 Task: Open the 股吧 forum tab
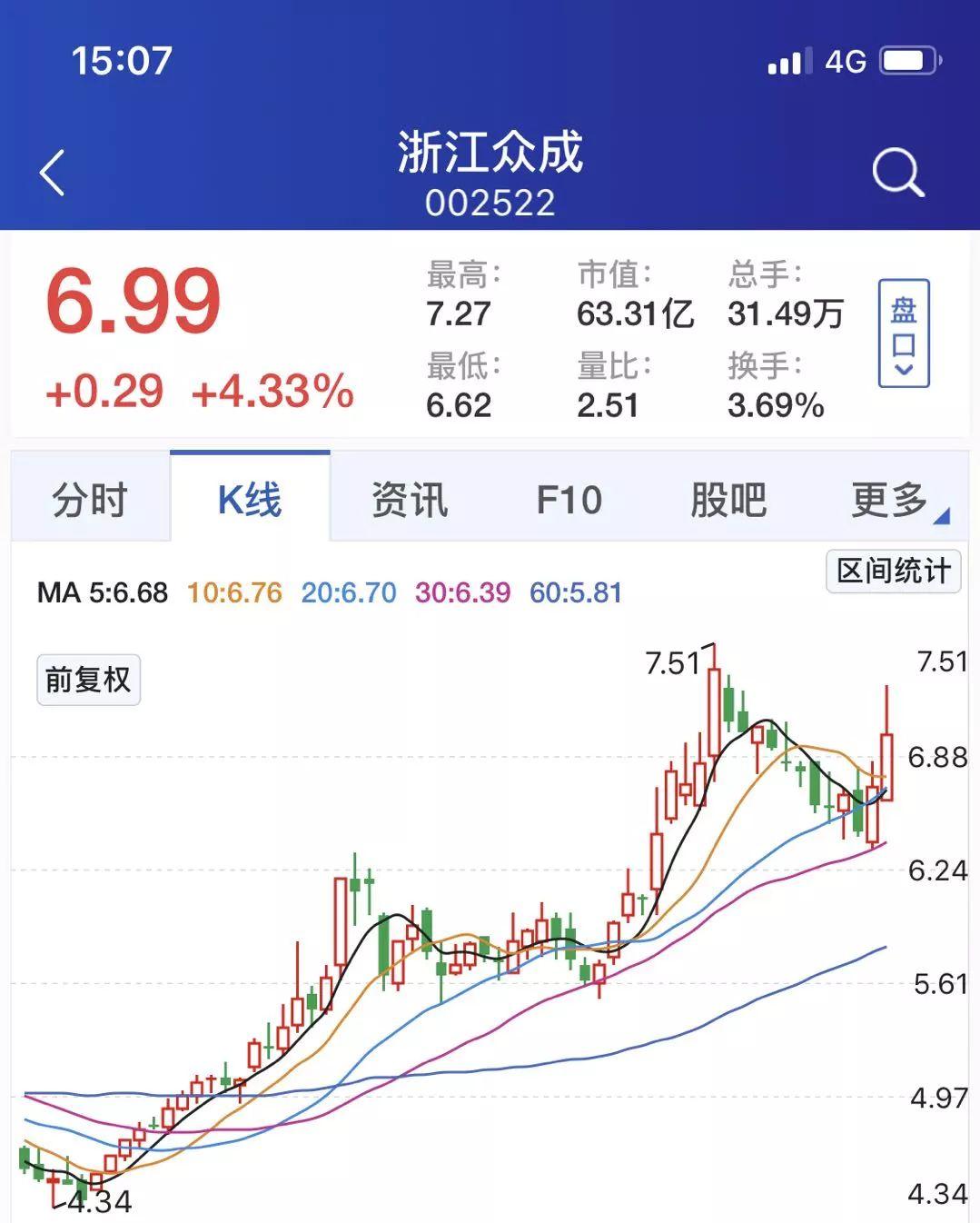pos(728,499)
